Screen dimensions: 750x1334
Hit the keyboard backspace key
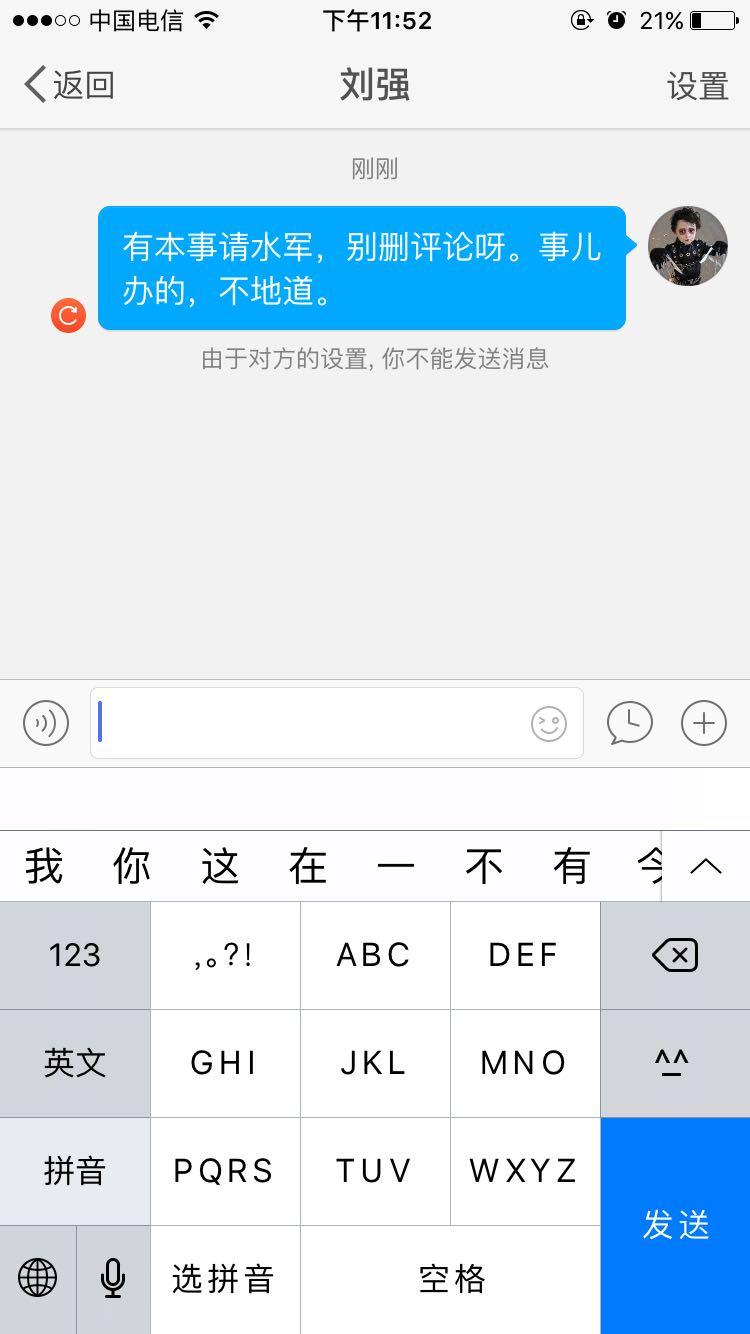tap(675, 956)
